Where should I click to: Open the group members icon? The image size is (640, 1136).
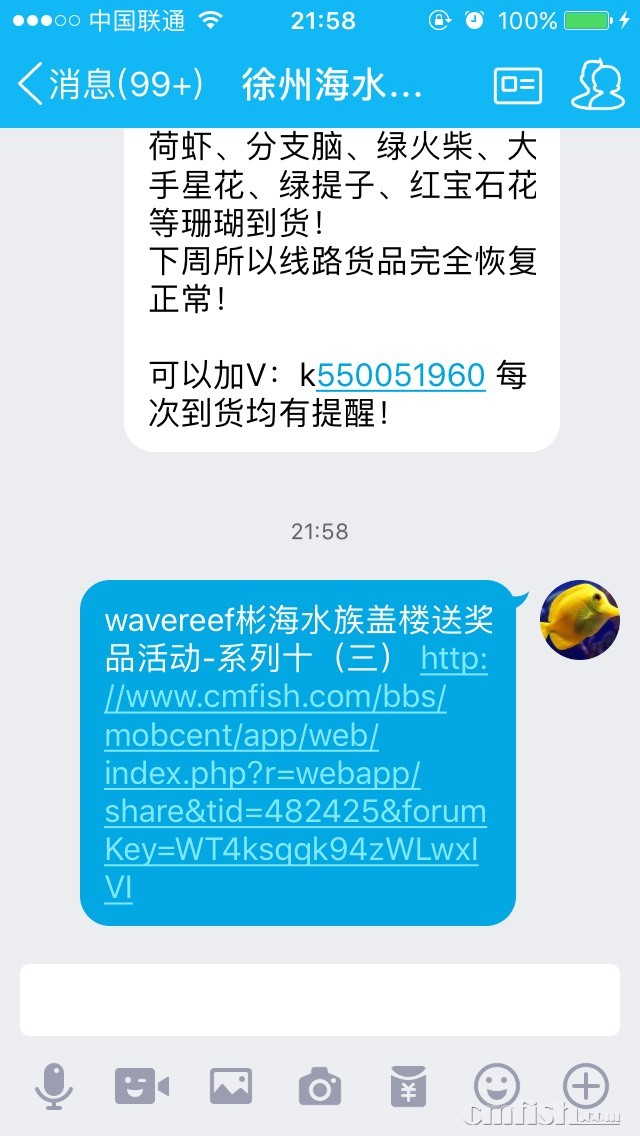(x=597, y=85)
